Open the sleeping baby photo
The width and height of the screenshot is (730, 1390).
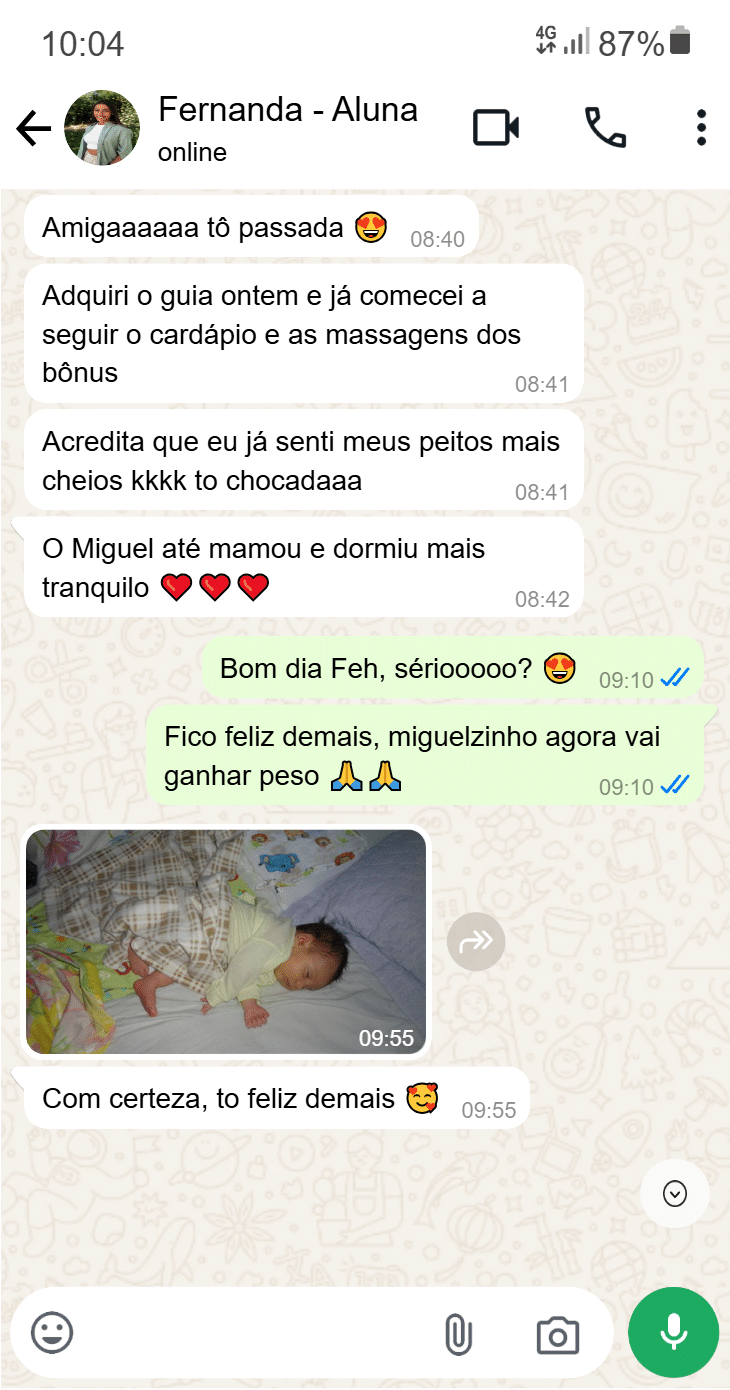[x=226, y=941]
